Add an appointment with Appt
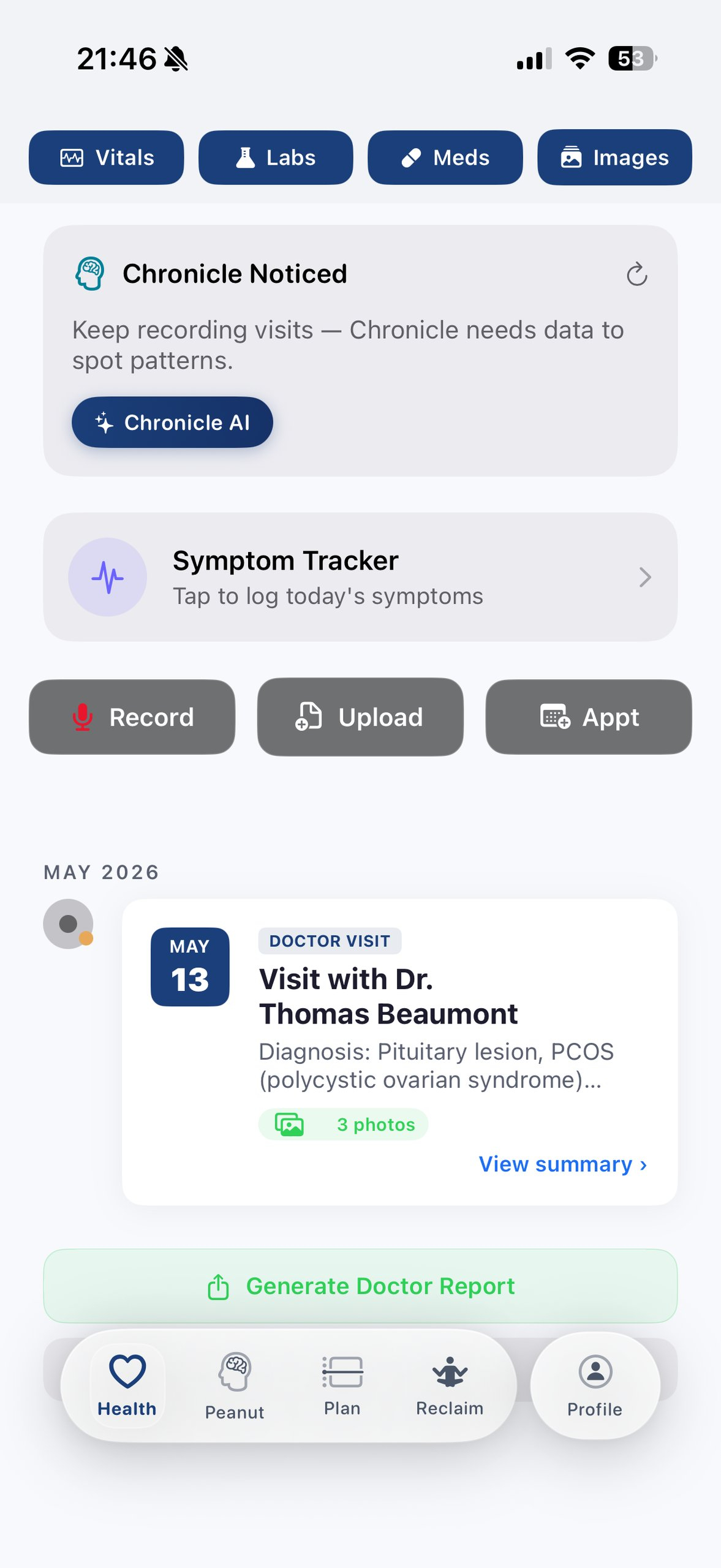 click(x=589, y=717)
